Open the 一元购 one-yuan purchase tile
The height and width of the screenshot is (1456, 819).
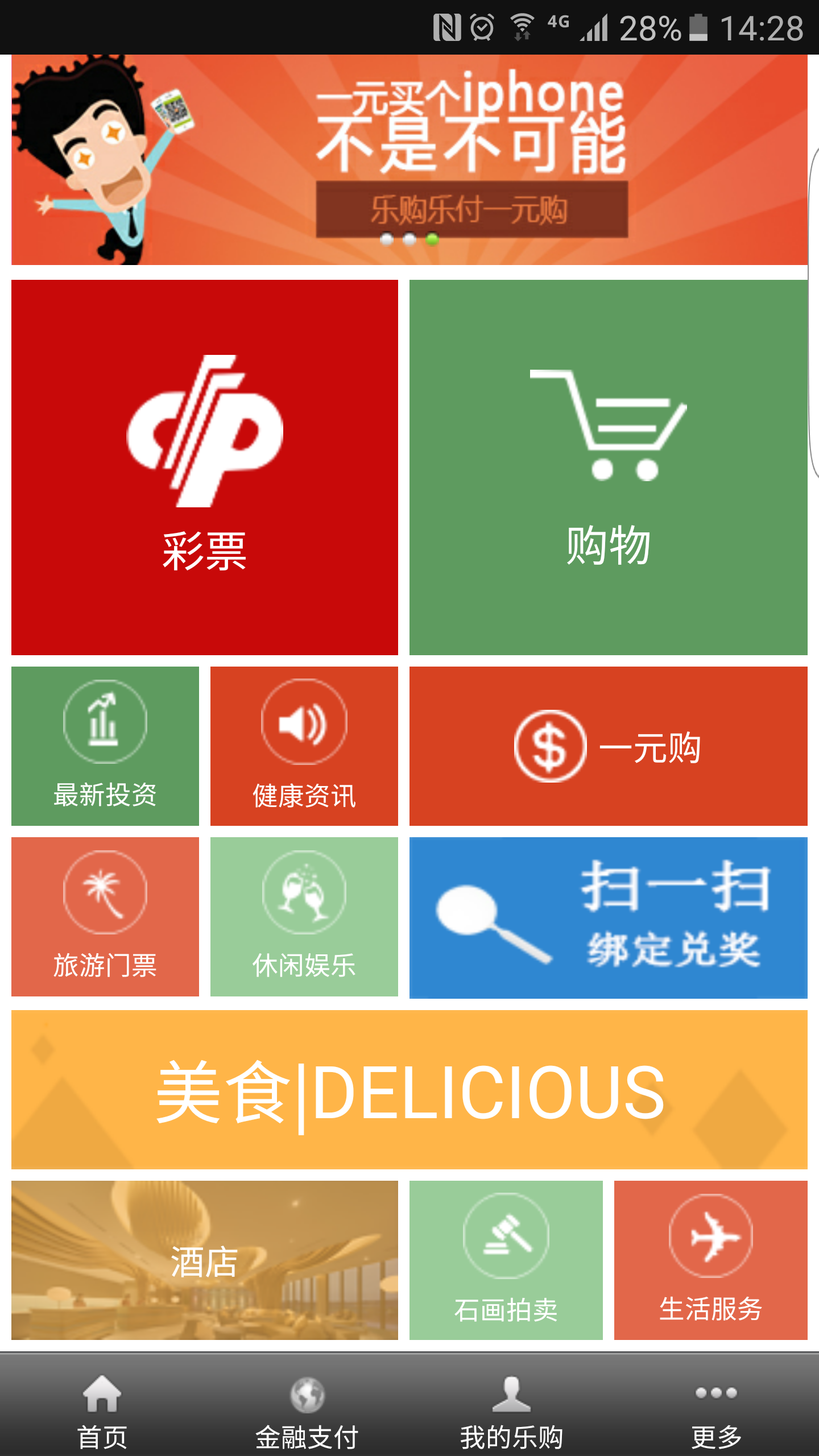(x=609, y=746)
